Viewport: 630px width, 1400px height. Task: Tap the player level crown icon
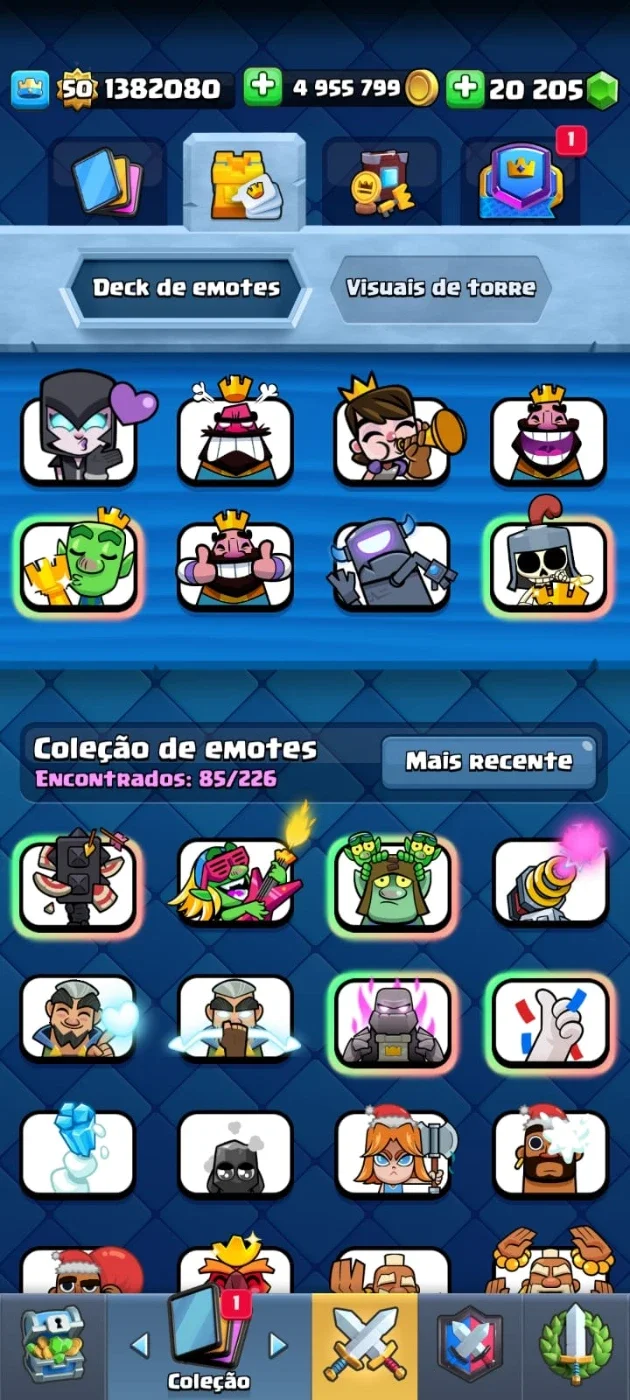click(30, 88)
